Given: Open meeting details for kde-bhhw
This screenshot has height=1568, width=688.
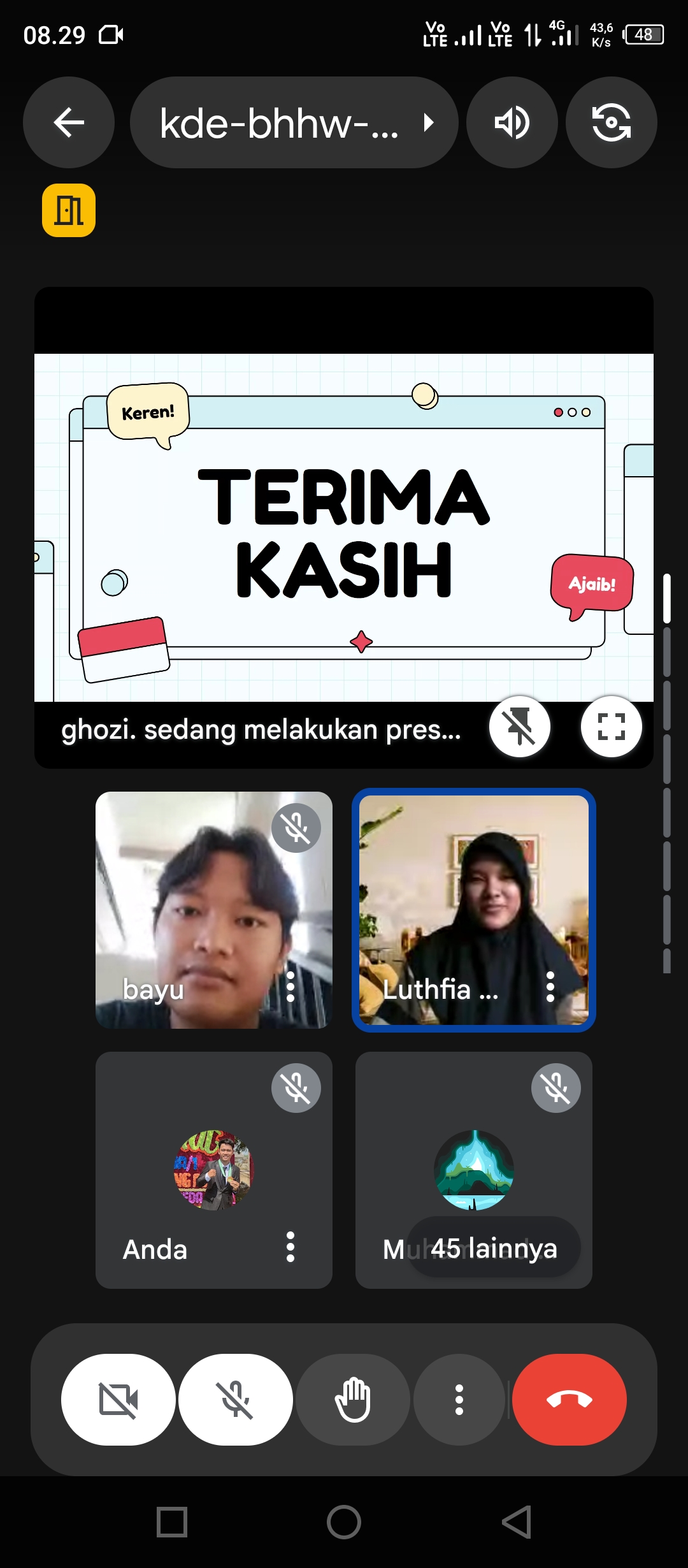Looking at the screenshot, I should point(293,122).
